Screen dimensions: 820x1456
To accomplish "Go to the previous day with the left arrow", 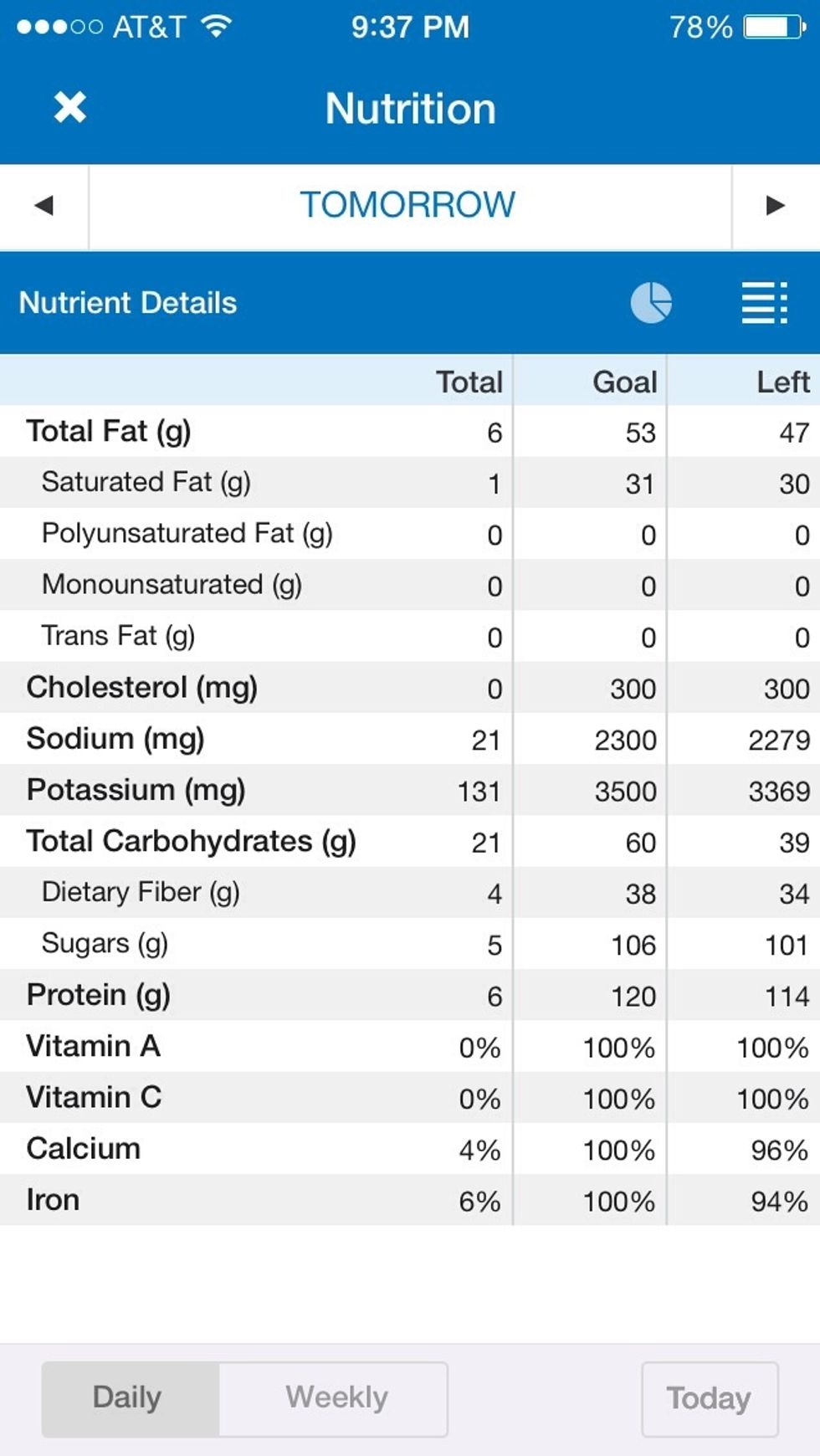I will click(x=44, y=203).
